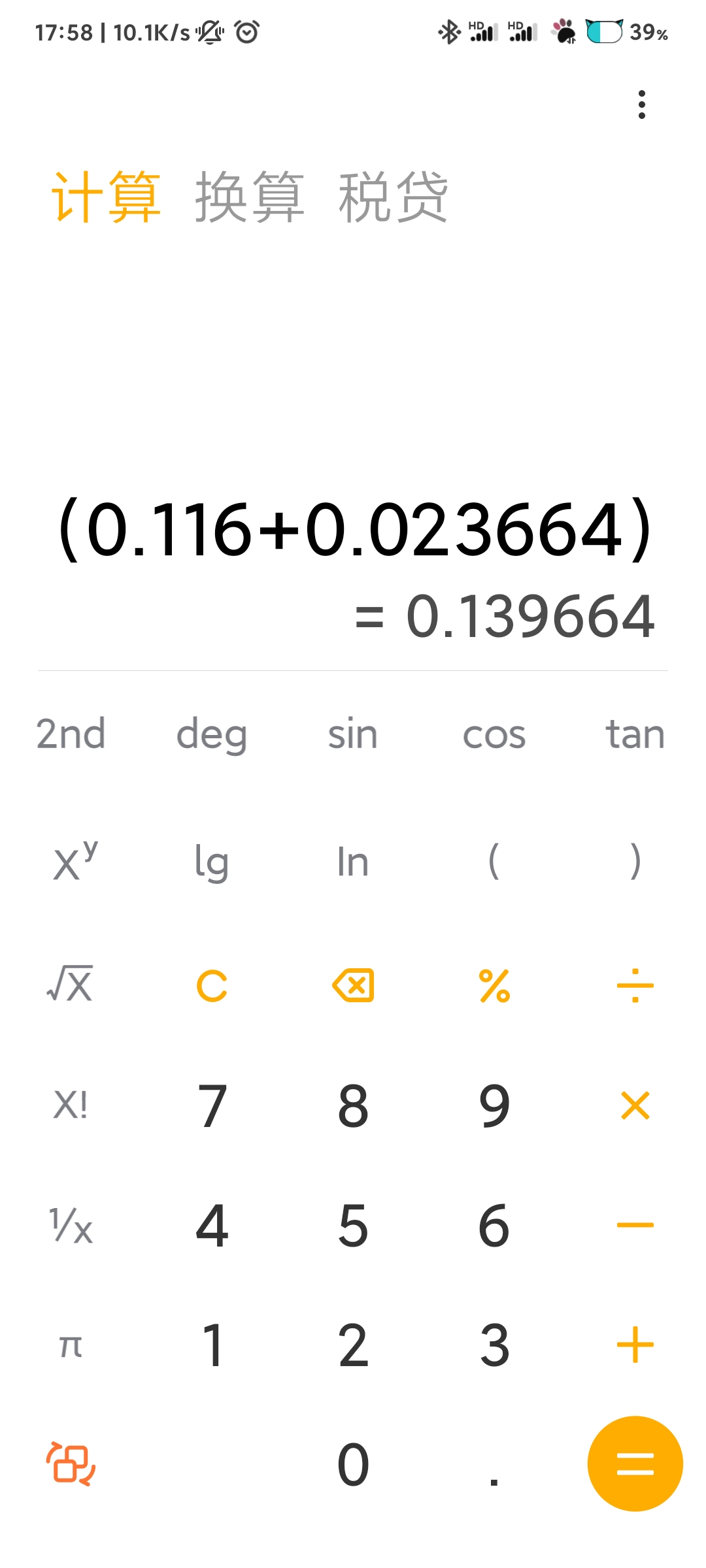Tap the sin function key
Screen dimensions: 706x1568
(353, 734)
